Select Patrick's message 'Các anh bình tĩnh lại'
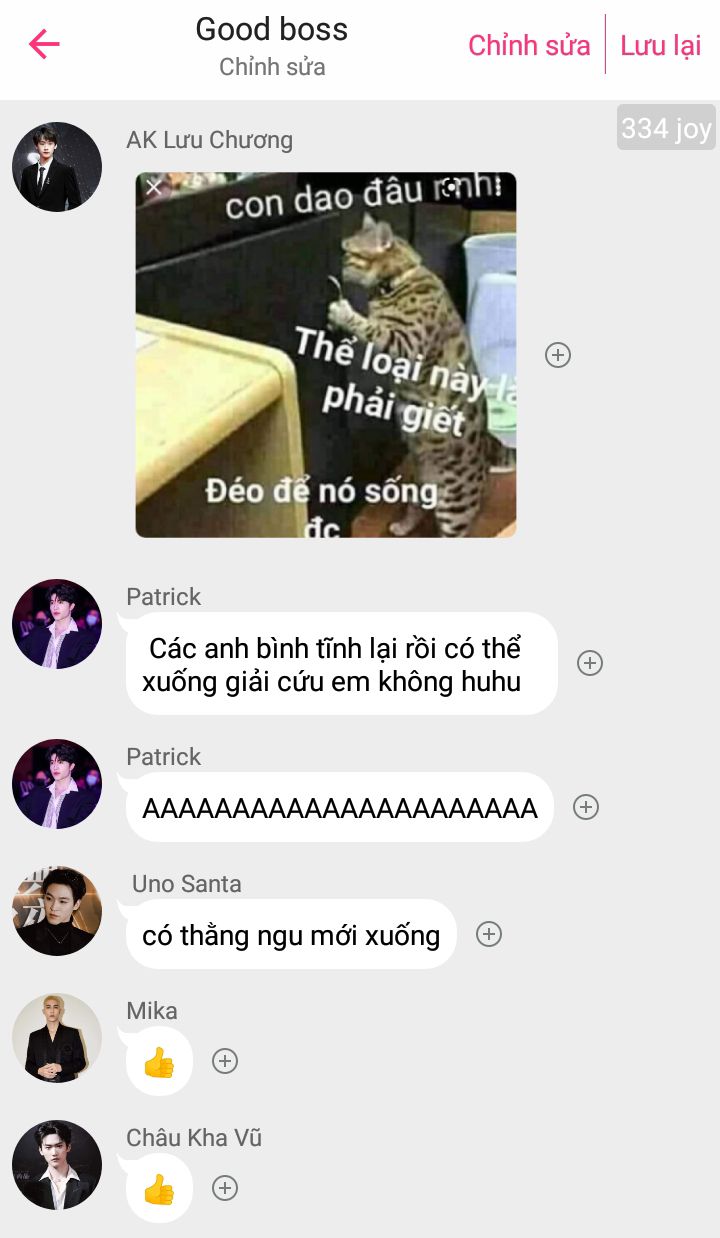This screenshot has width=720, height=1238. [341, 664]
